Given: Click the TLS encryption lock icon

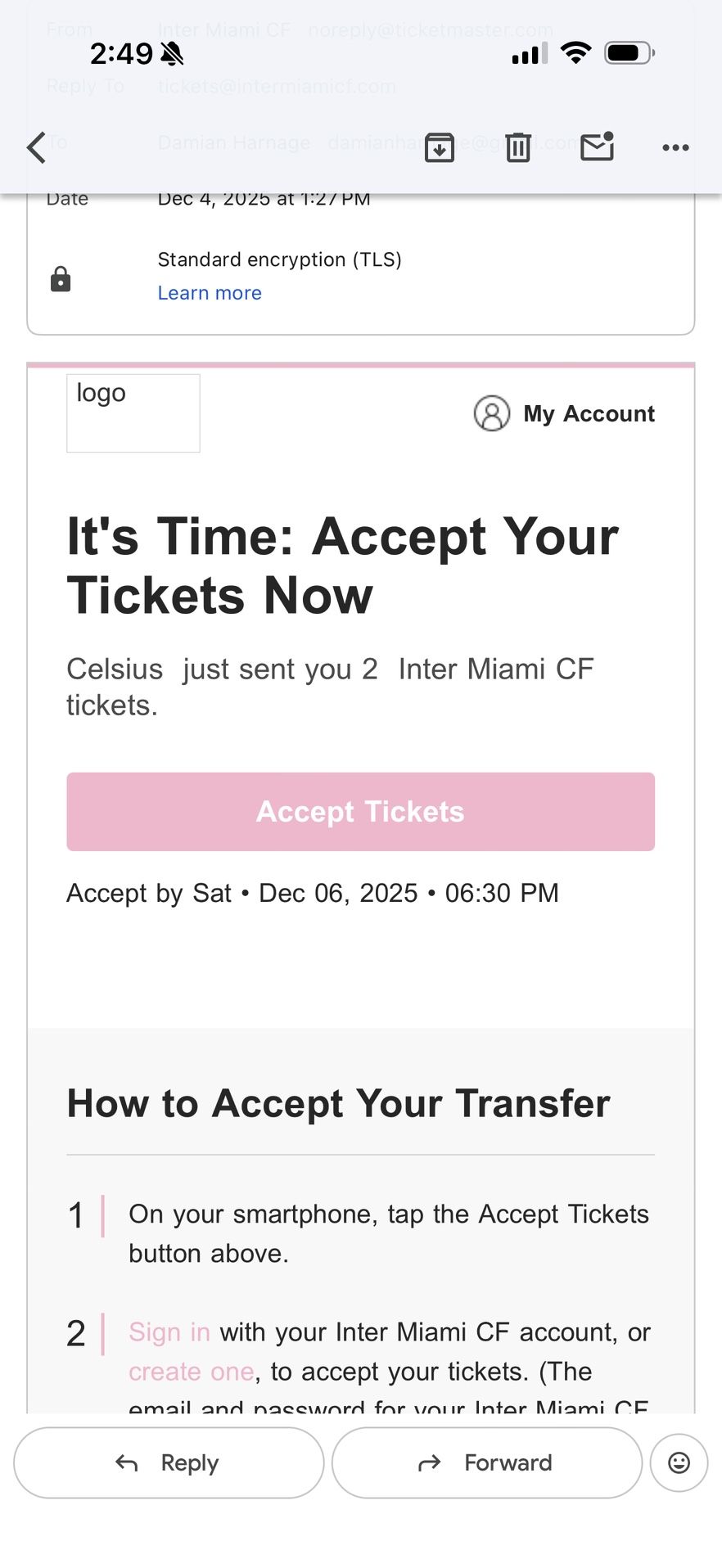Looking at the screenshot, I should pyautogui.click(x=61, y=278).
